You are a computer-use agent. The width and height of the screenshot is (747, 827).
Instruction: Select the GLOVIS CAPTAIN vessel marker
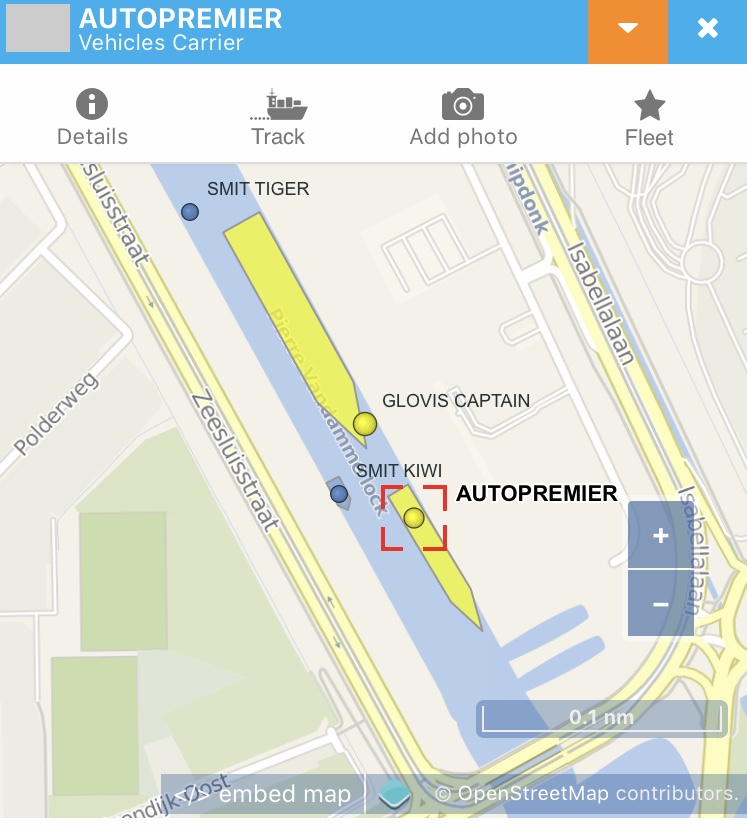[365, 424]
